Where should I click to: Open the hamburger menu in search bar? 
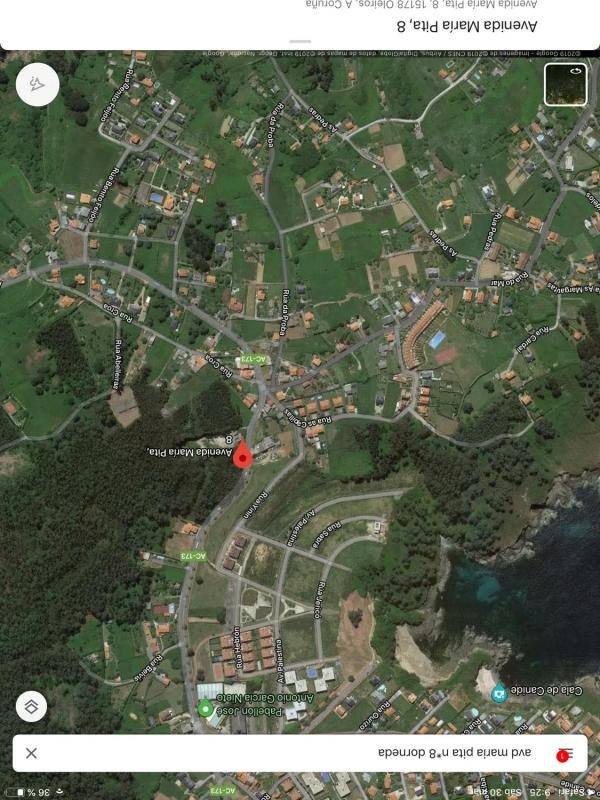coord(564,754)
